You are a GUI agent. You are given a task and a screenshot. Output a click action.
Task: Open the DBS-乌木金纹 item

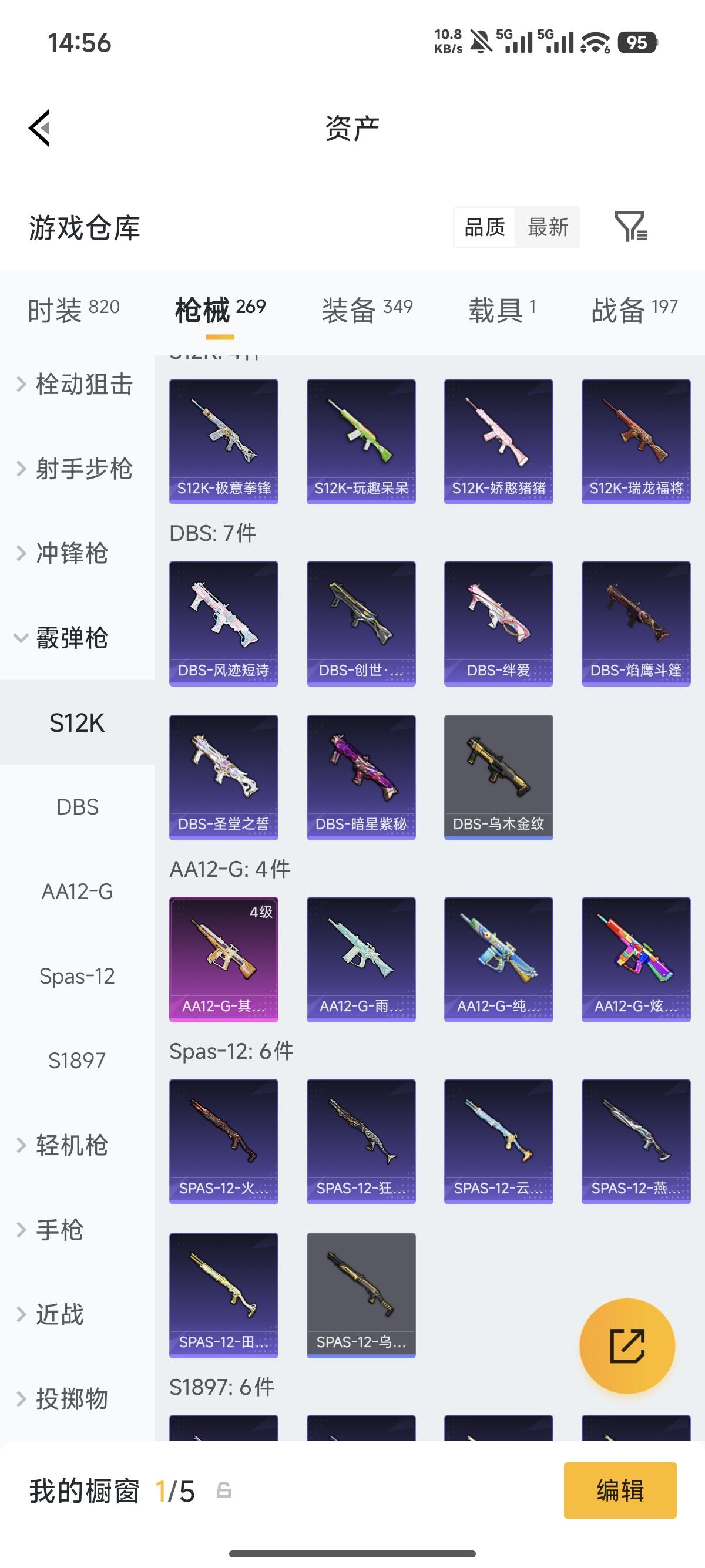(x=499, y=778)
